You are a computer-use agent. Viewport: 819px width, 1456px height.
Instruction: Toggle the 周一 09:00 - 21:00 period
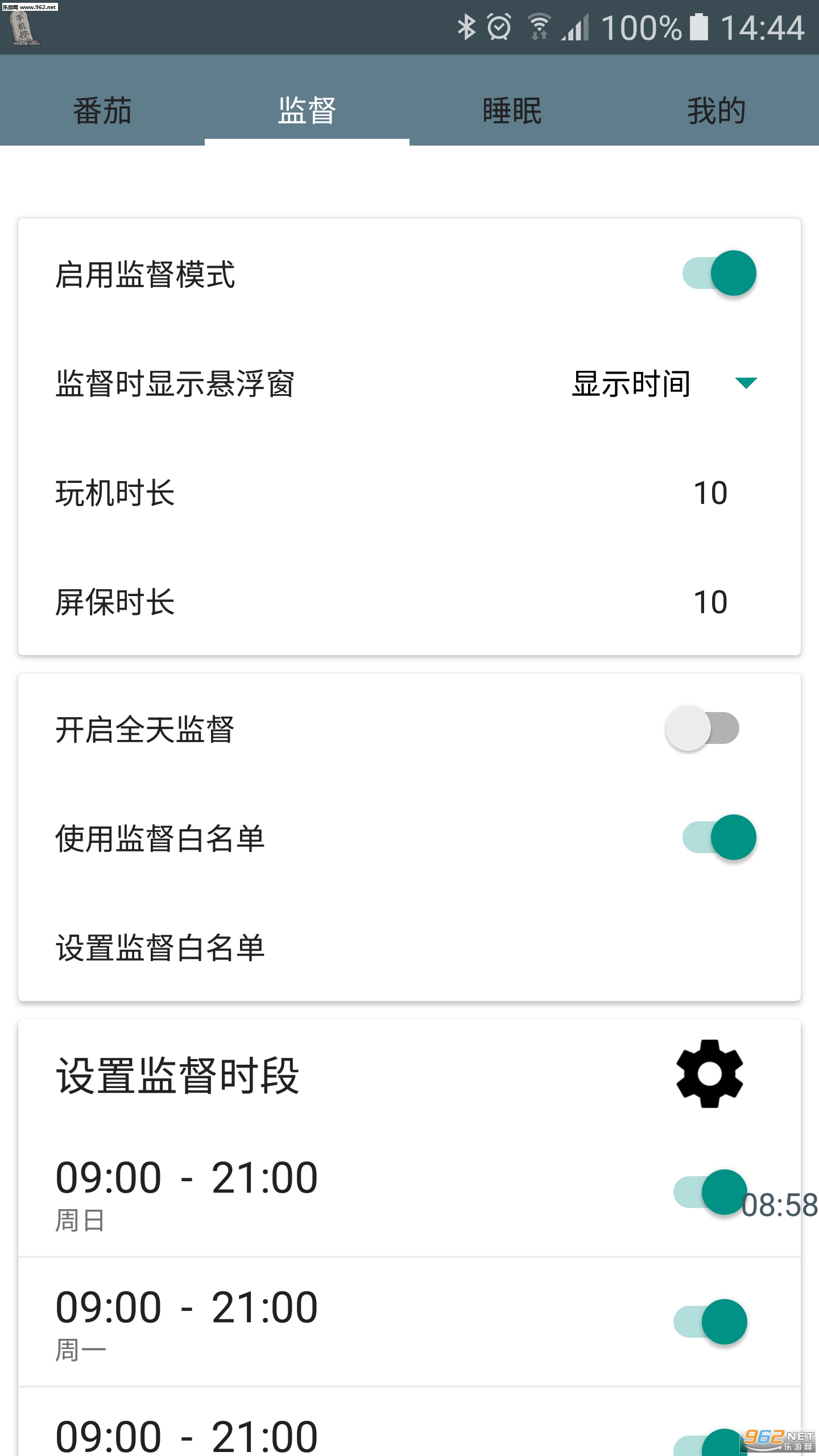pyautogui.click(x=710, y=1321)
